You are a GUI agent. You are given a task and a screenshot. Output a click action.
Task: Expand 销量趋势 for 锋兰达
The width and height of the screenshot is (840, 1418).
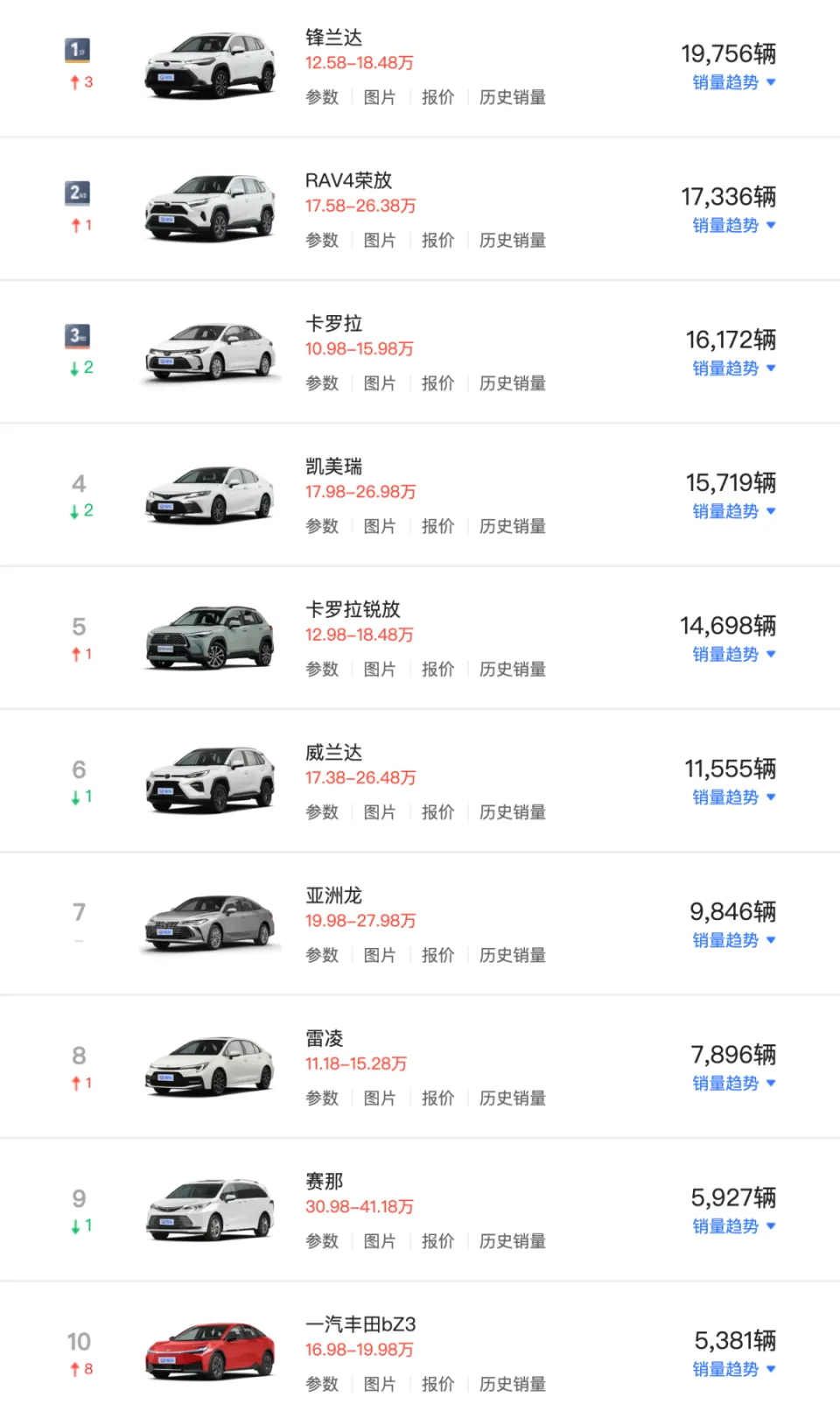(x=733, y=82)
